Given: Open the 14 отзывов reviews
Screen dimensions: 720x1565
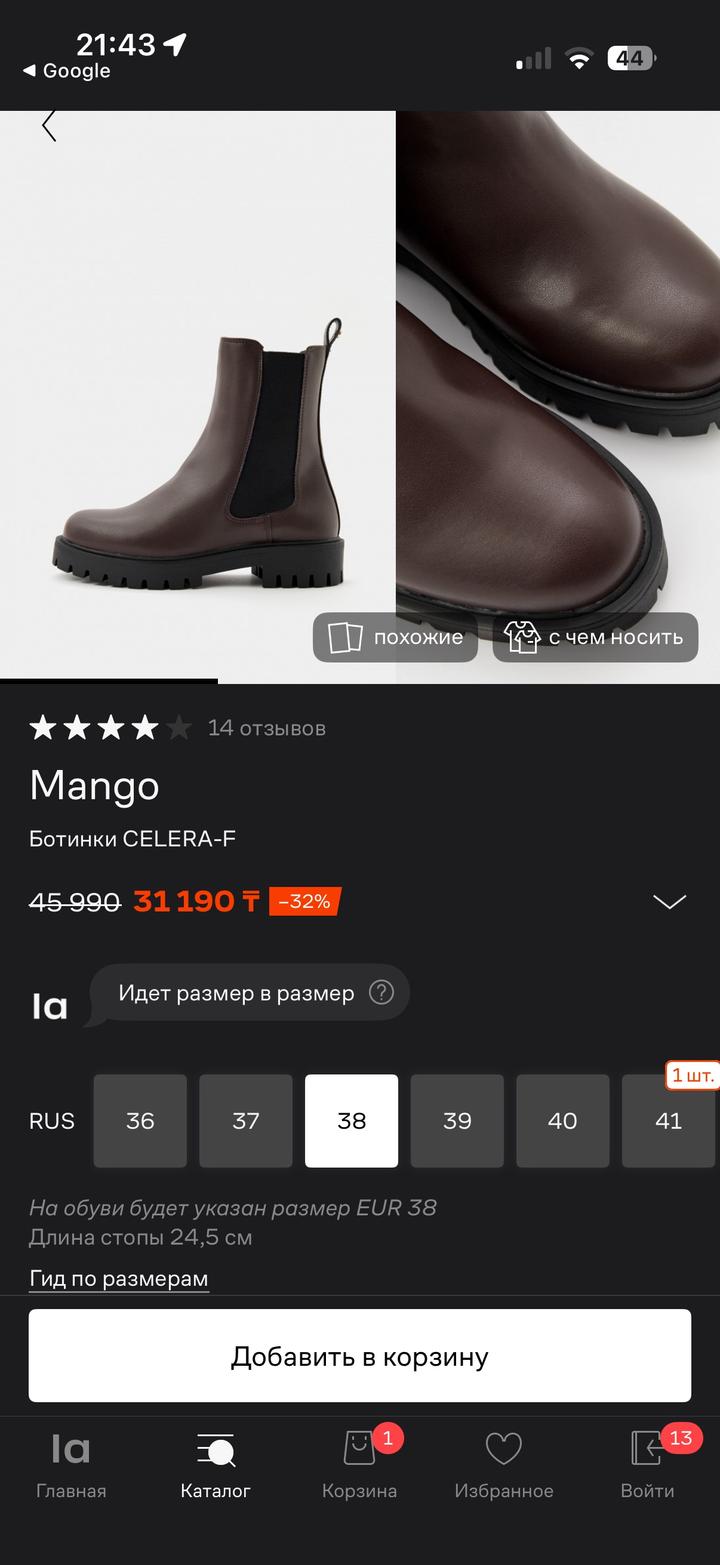Looking at the screenshot, I should coord(266,728).
